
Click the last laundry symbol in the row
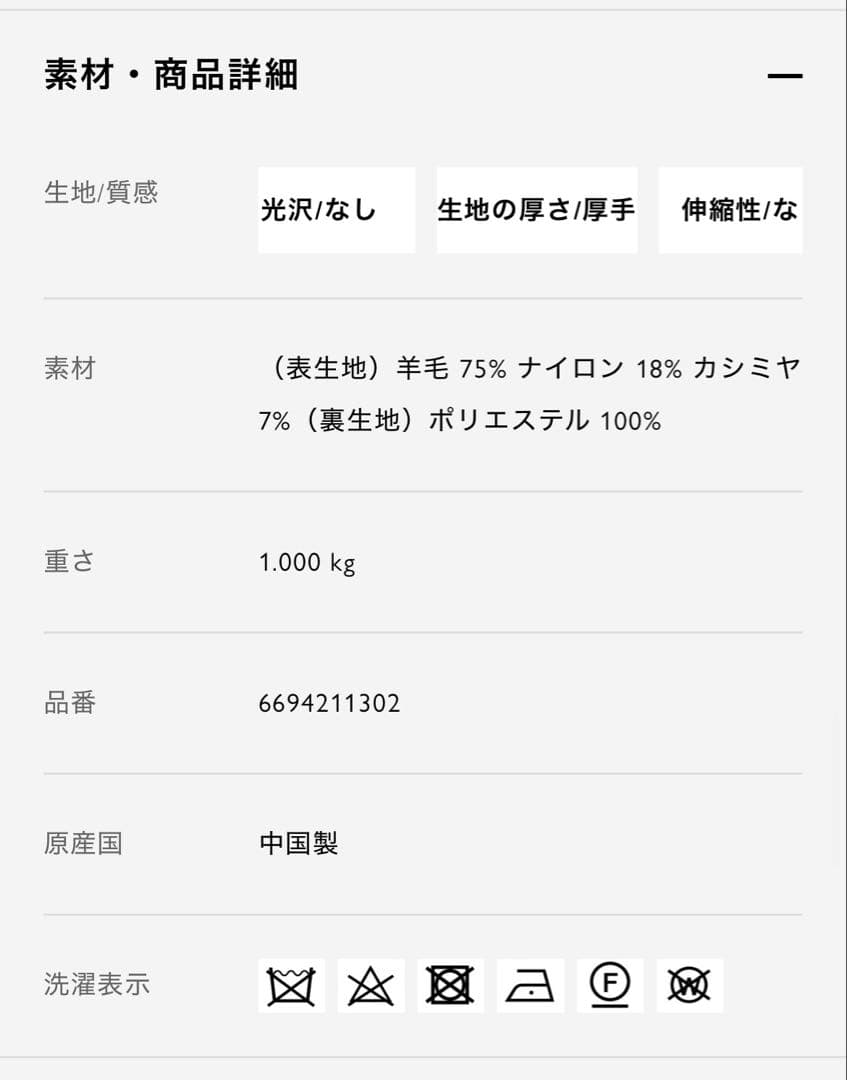click(x=691, y=985)
